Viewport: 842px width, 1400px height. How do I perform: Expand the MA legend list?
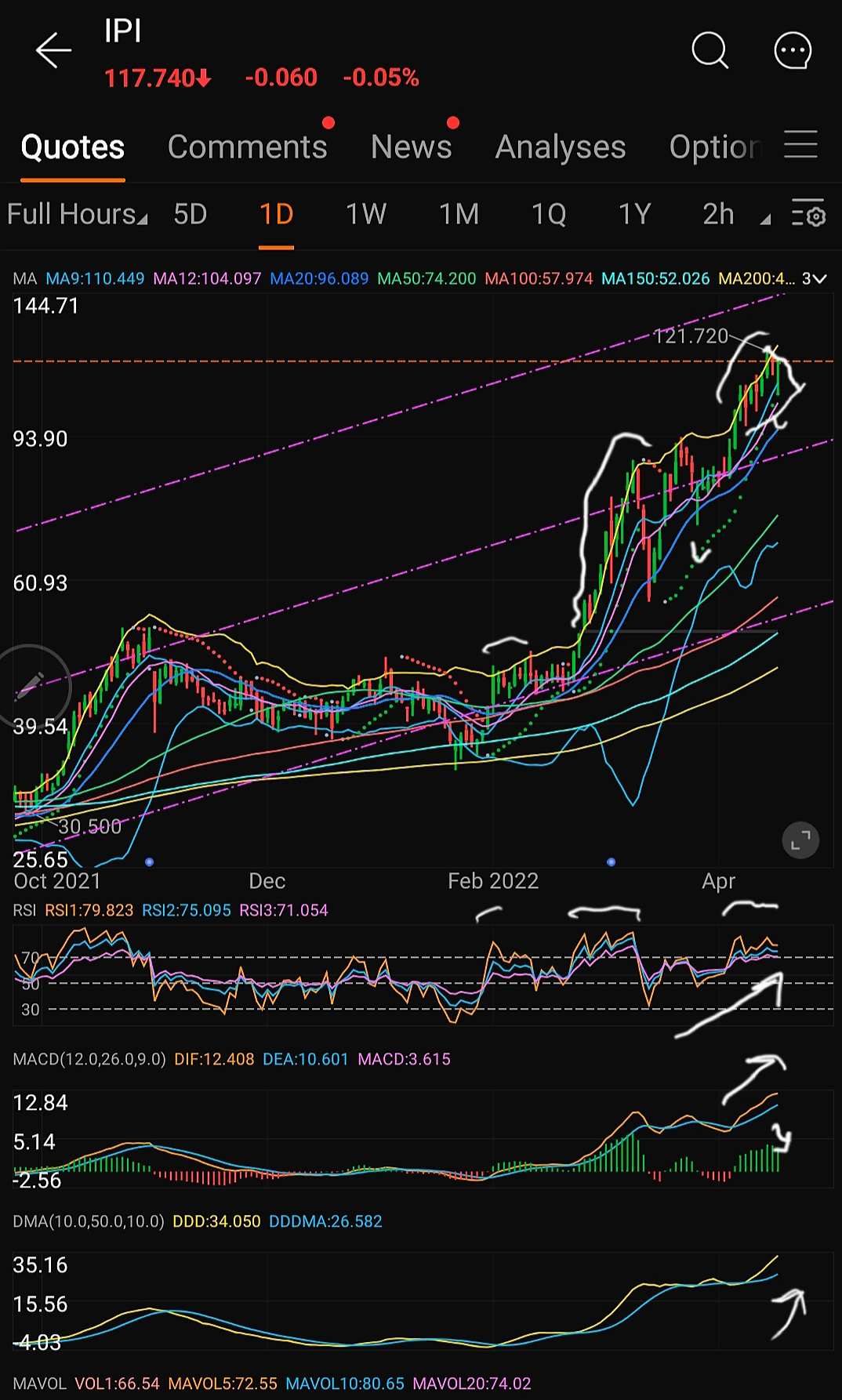pyautogui.click(x=815, y=279)
